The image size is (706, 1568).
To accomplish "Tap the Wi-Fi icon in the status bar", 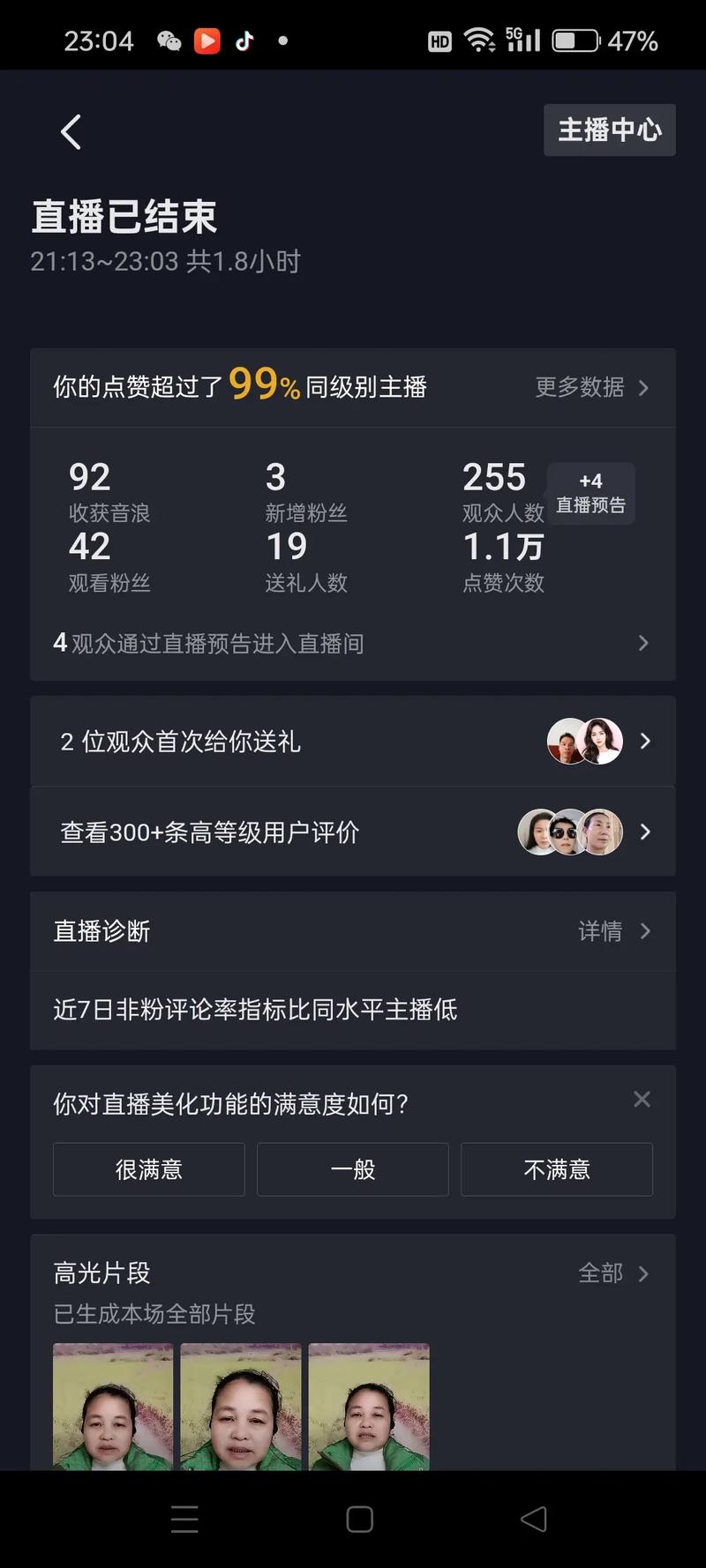I will click(479, 41).
